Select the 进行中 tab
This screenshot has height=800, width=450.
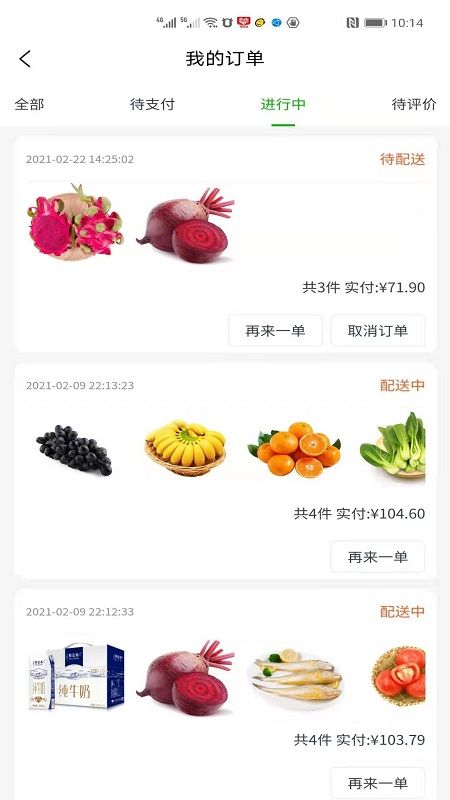283,104
